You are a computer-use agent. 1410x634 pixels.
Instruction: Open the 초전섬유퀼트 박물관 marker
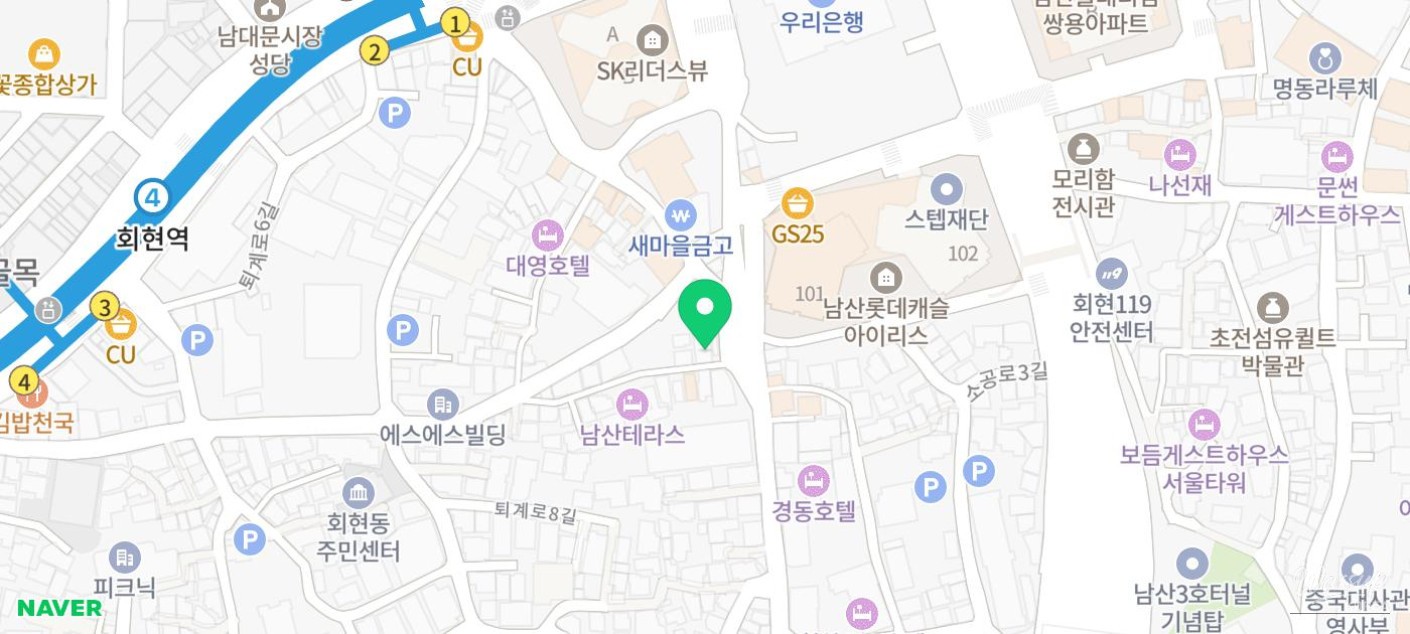(1272, 308)
